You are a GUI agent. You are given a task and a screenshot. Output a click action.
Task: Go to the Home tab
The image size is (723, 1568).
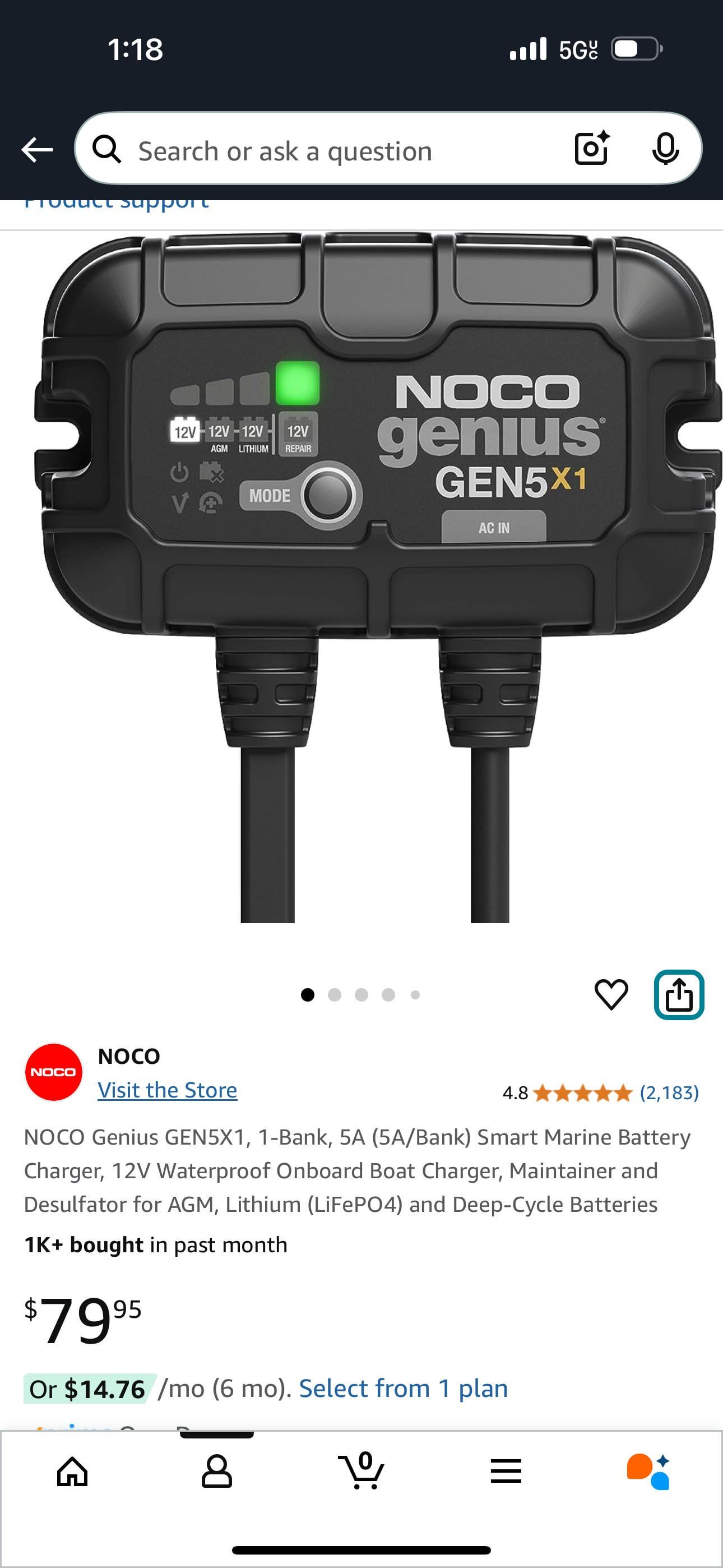coord(72,1472)
